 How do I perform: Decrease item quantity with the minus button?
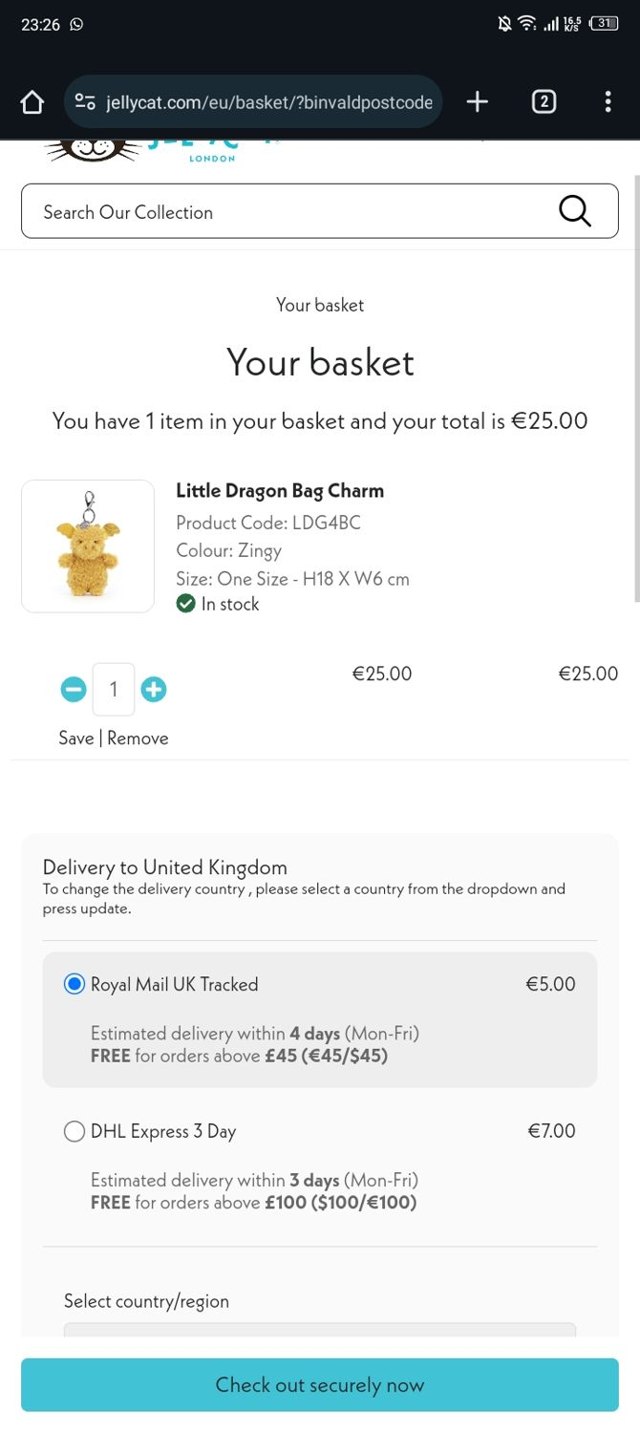(x=74, y=689)
